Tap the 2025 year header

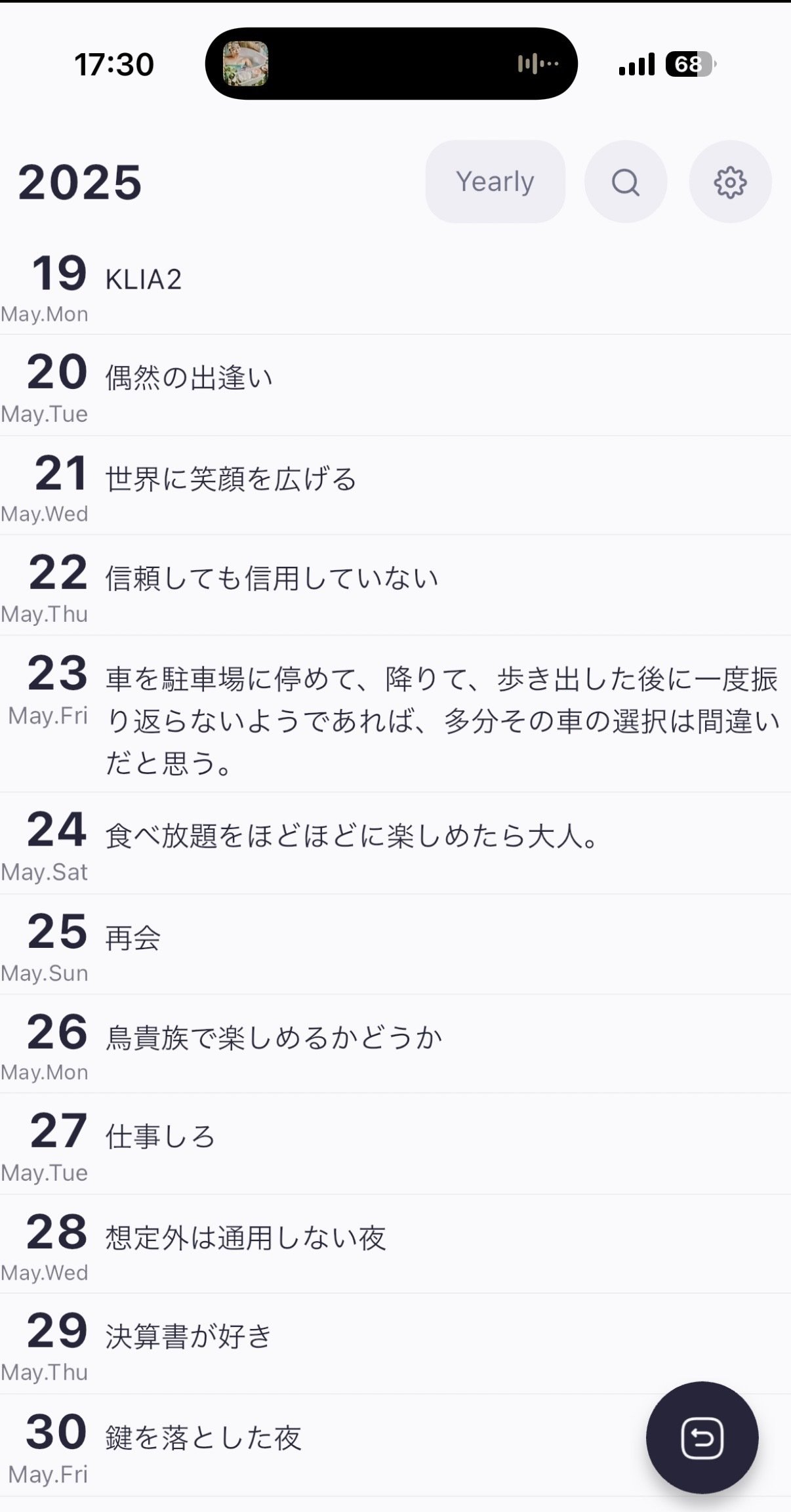click(x=80, y=184)
